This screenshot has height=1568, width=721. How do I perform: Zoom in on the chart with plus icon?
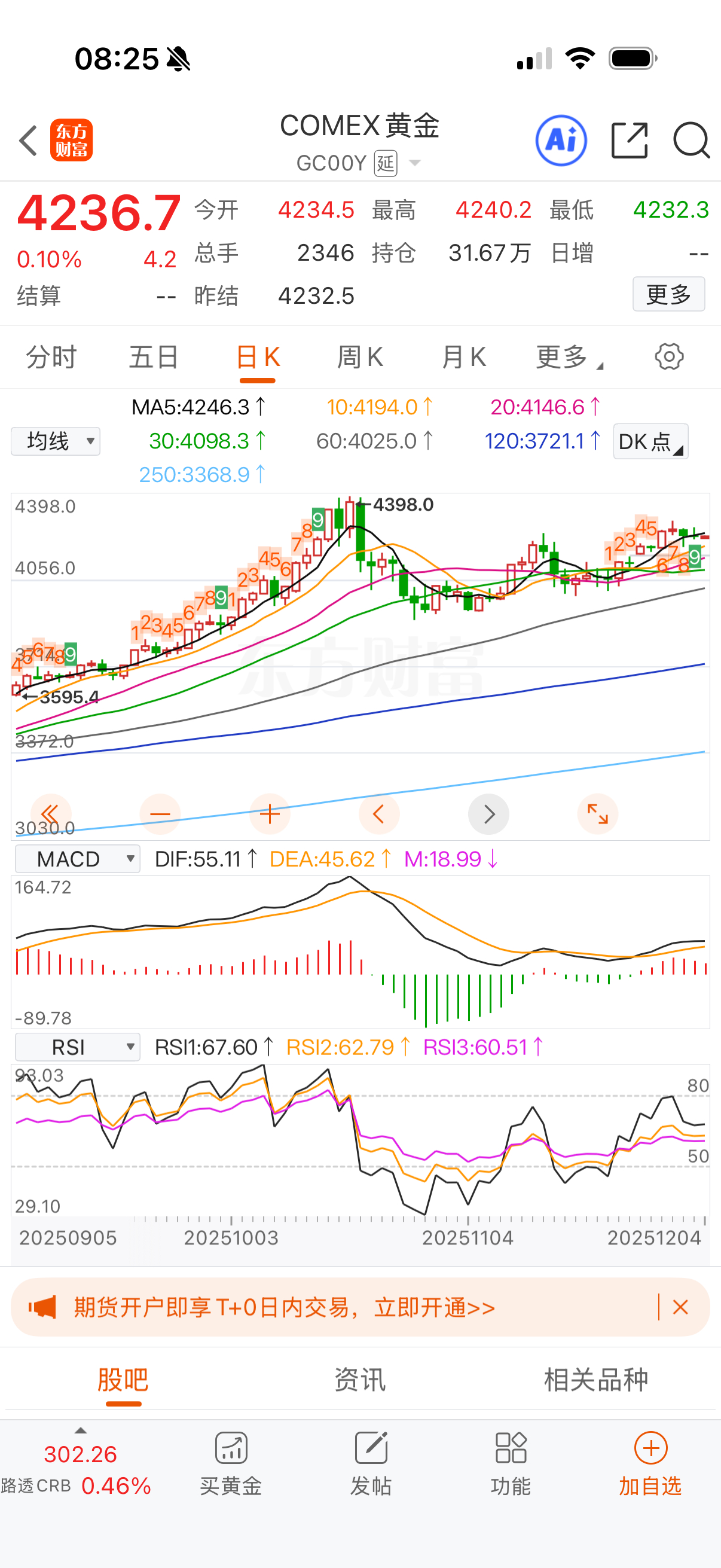click(270, 814)
